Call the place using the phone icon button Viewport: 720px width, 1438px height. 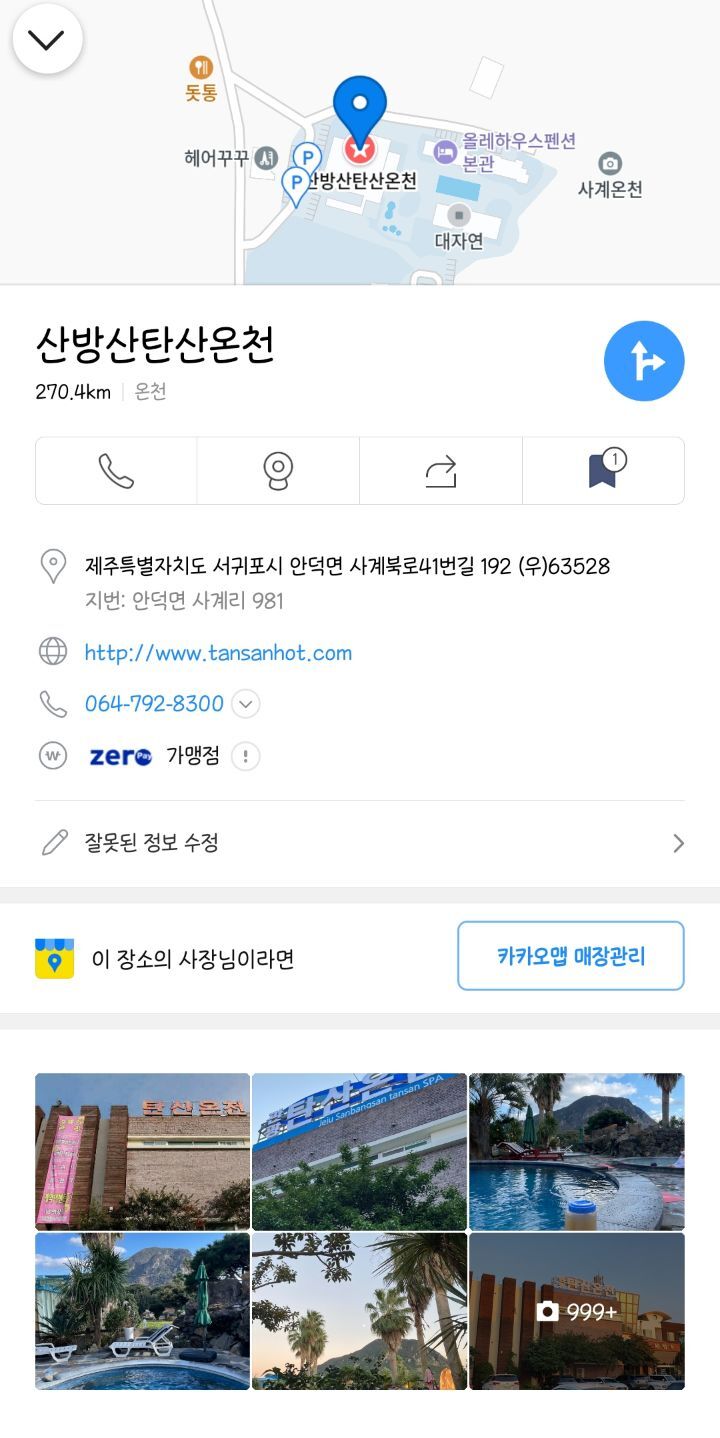(x=116, y=470)
